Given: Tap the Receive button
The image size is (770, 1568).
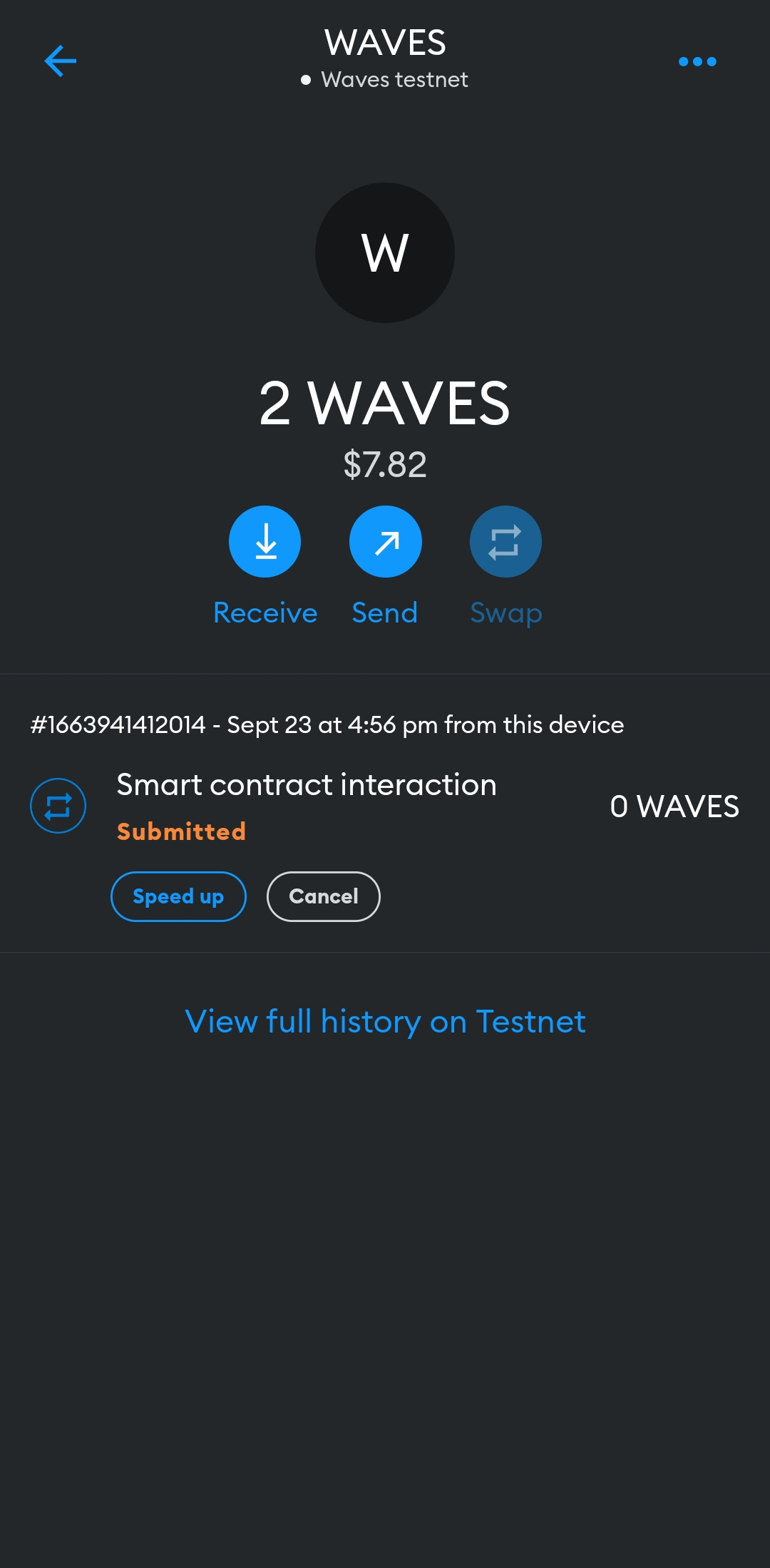Looking at the screenshot, I should [265, 542].
